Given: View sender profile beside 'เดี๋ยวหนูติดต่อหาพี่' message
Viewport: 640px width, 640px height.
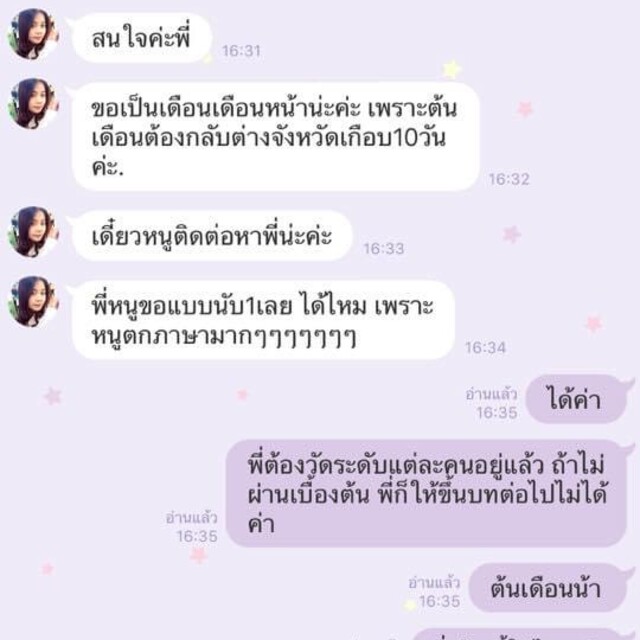Looking at the screenshot, I should click(34, 231).
